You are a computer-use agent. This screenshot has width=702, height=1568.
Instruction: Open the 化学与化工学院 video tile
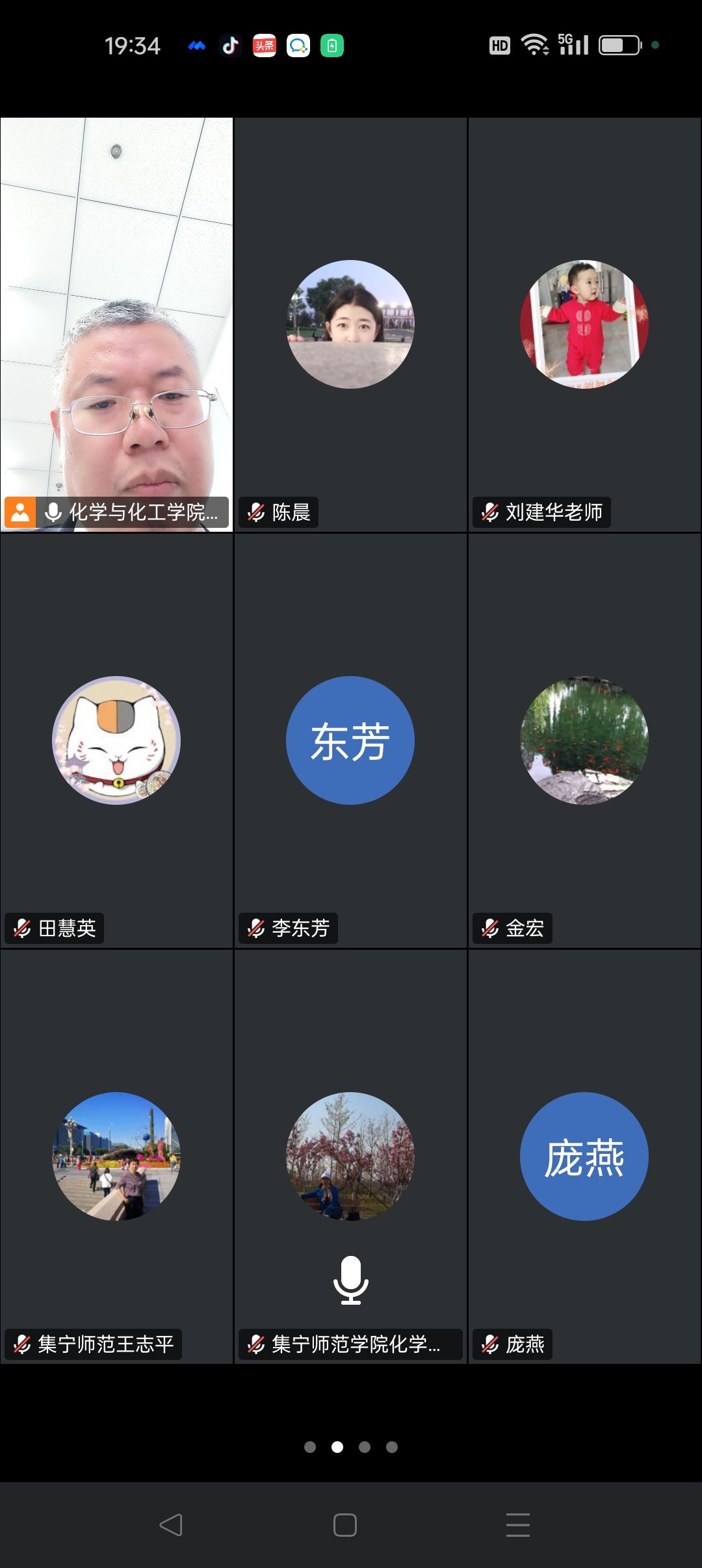coord(117,325)
